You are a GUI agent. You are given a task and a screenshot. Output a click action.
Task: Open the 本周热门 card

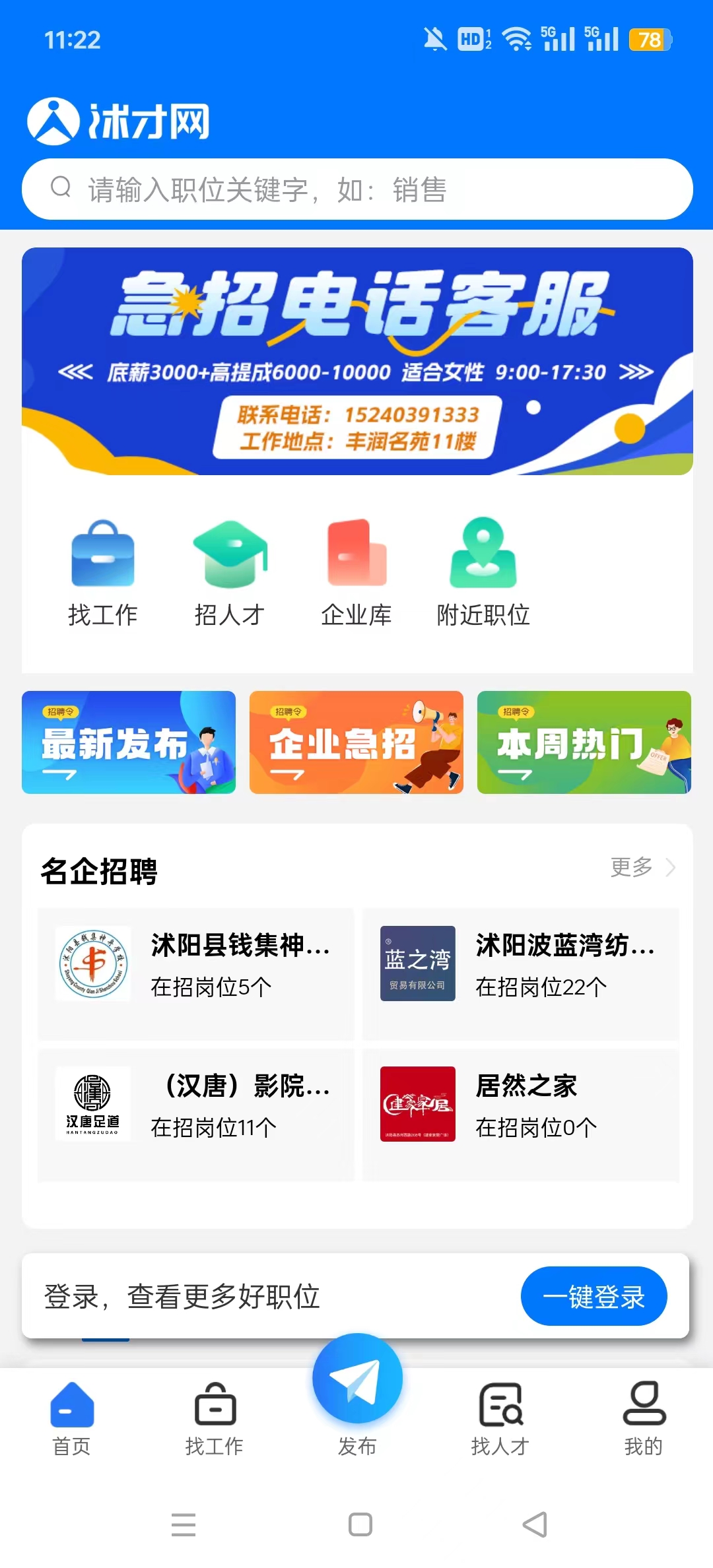point(584,742)
